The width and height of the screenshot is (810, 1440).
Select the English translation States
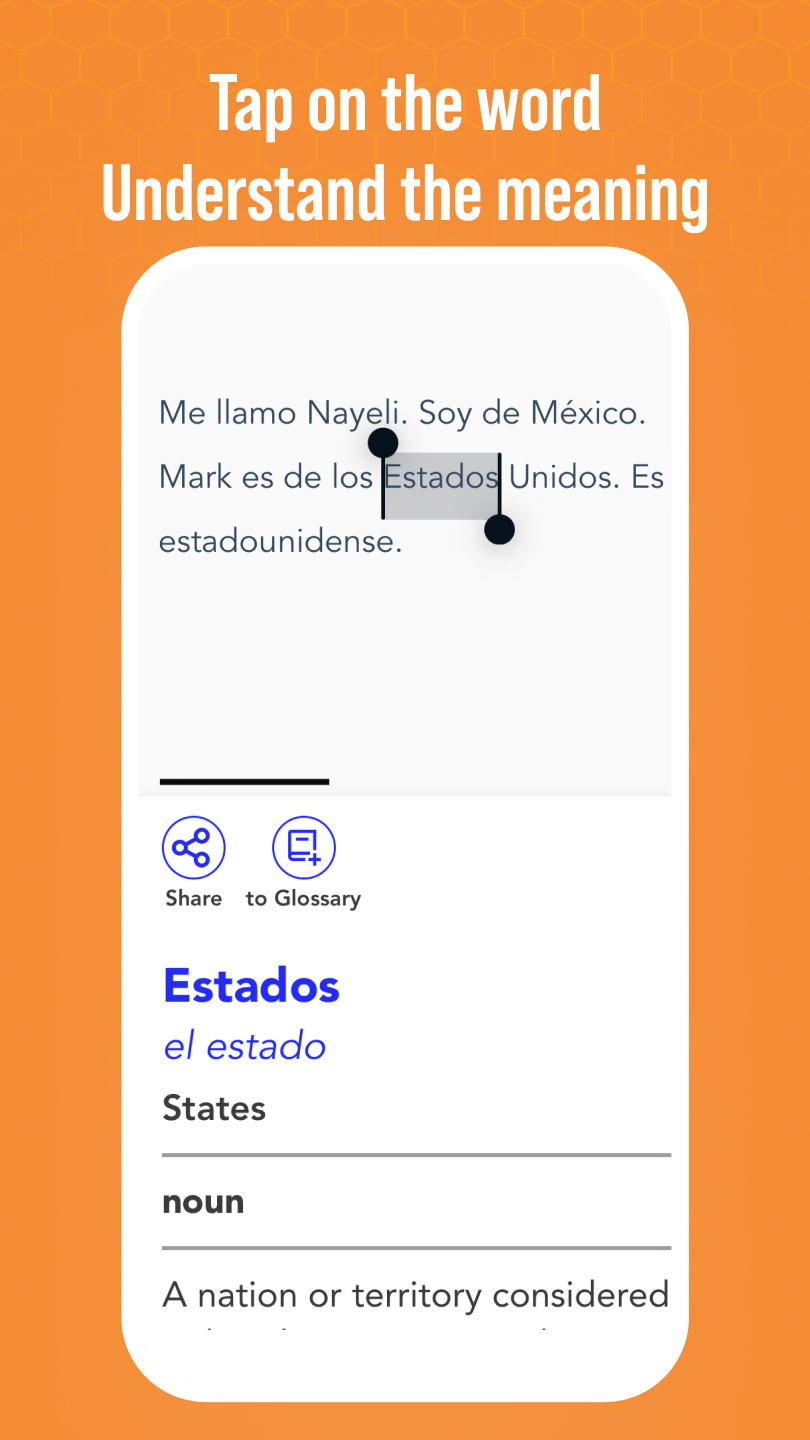click(213, 1108)
